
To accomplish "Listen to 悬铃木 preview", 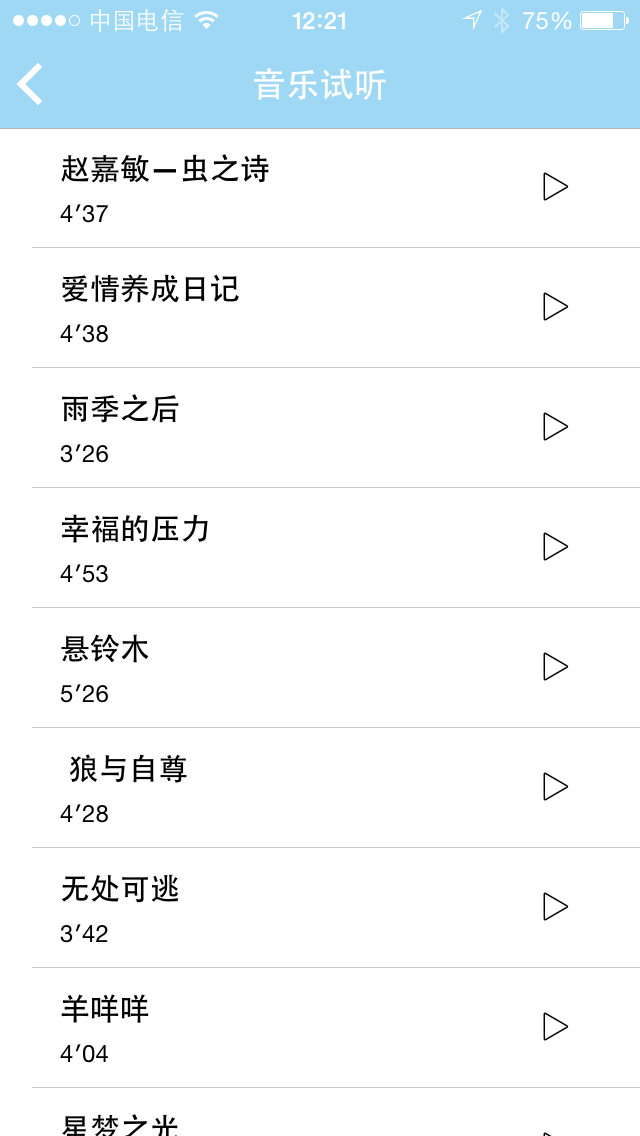I will [555, 667].
